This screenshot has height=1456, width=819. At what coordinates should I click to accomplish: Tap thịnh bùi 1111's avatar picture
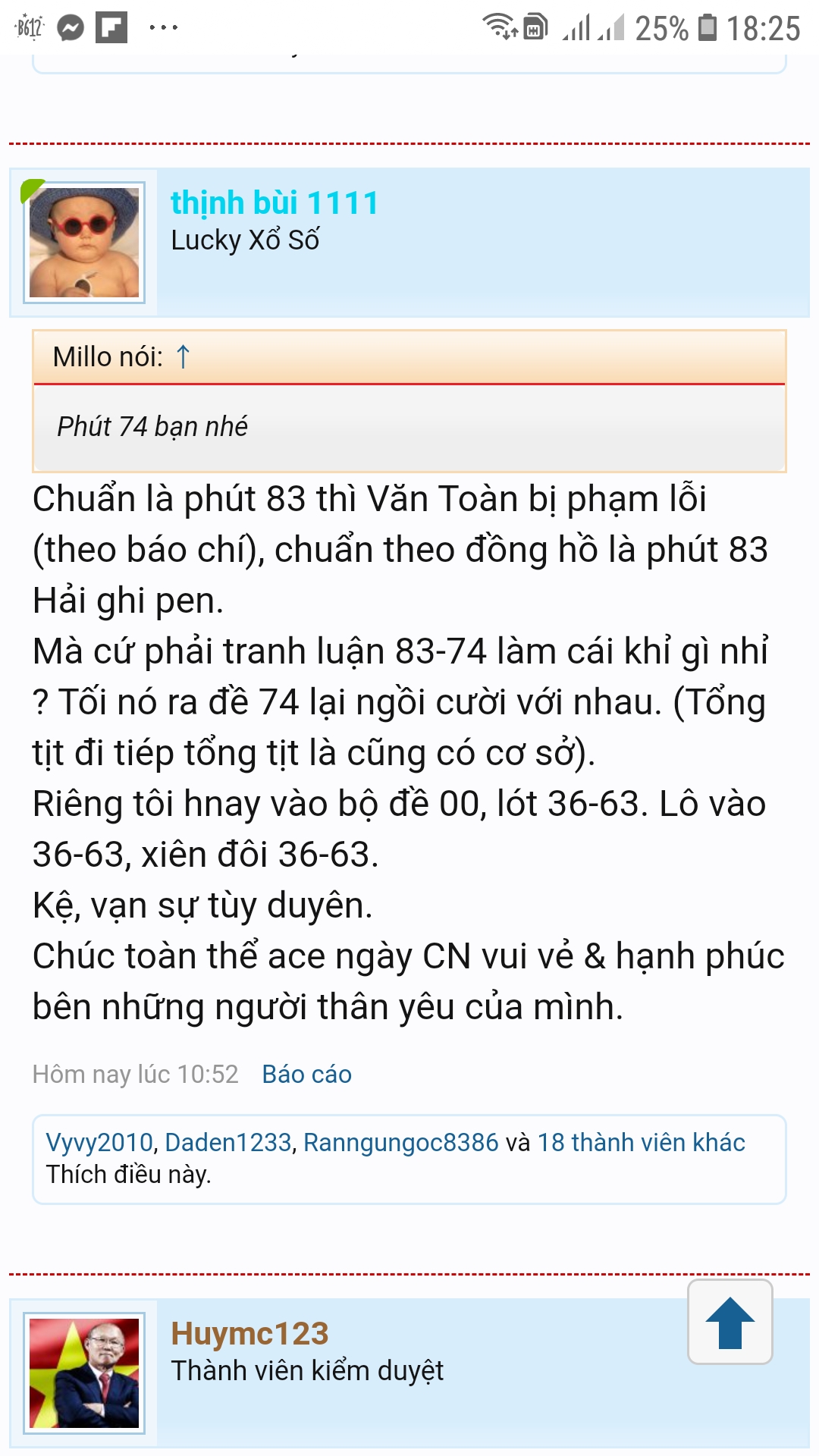pyautogui.click(x=84, y=243)
